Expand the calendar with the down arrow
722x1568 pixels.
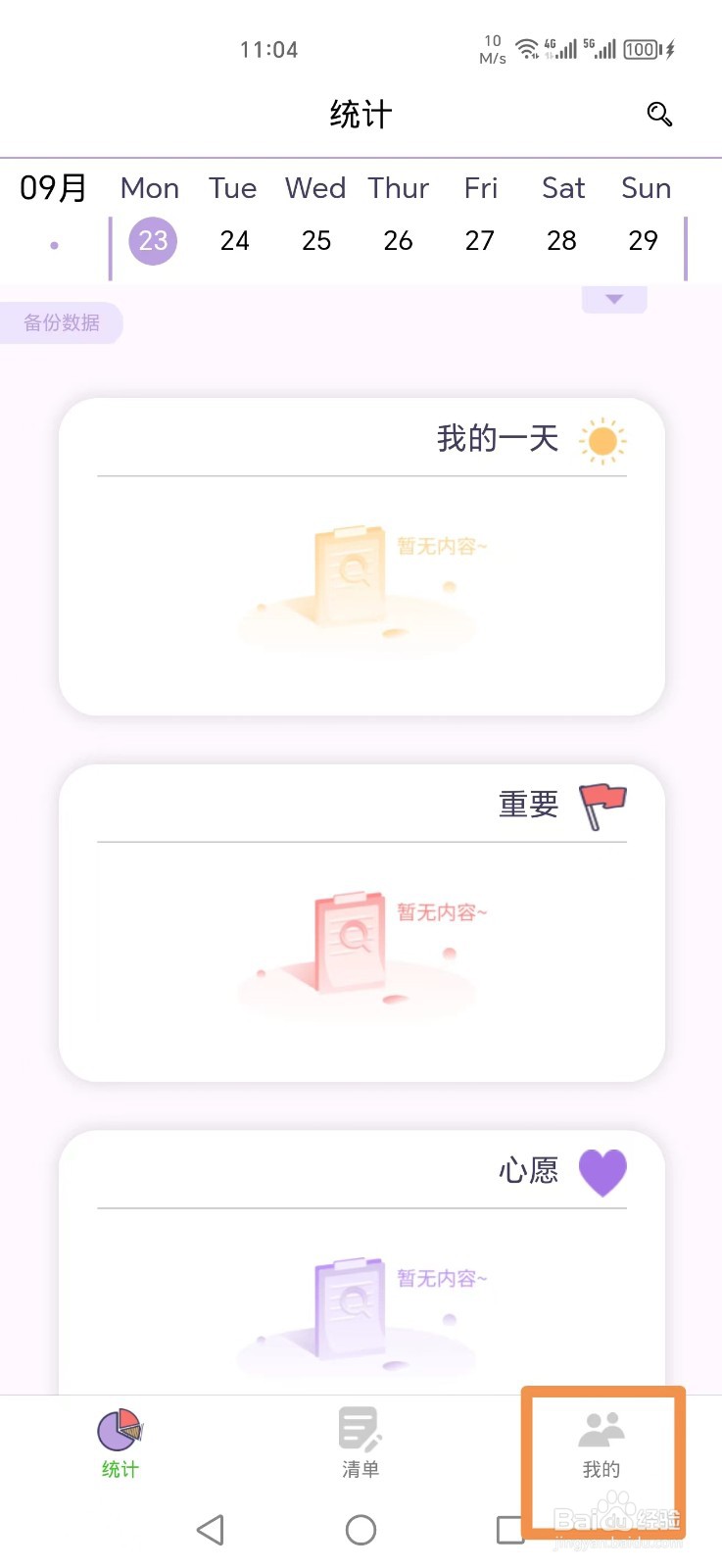(614, 299)
